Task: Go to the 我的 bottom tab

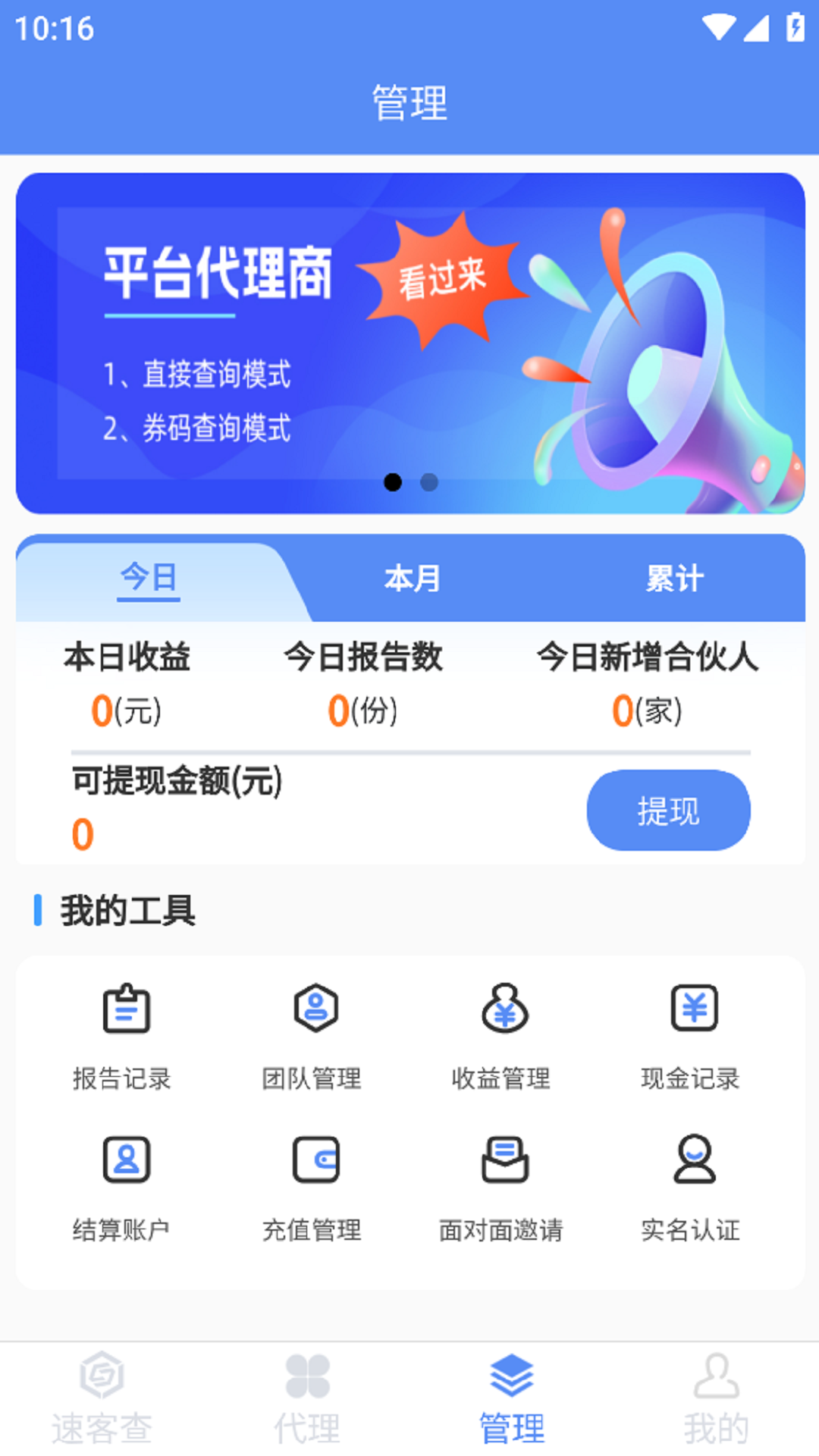Action: pyautogui.click(x=716, y=1399)
